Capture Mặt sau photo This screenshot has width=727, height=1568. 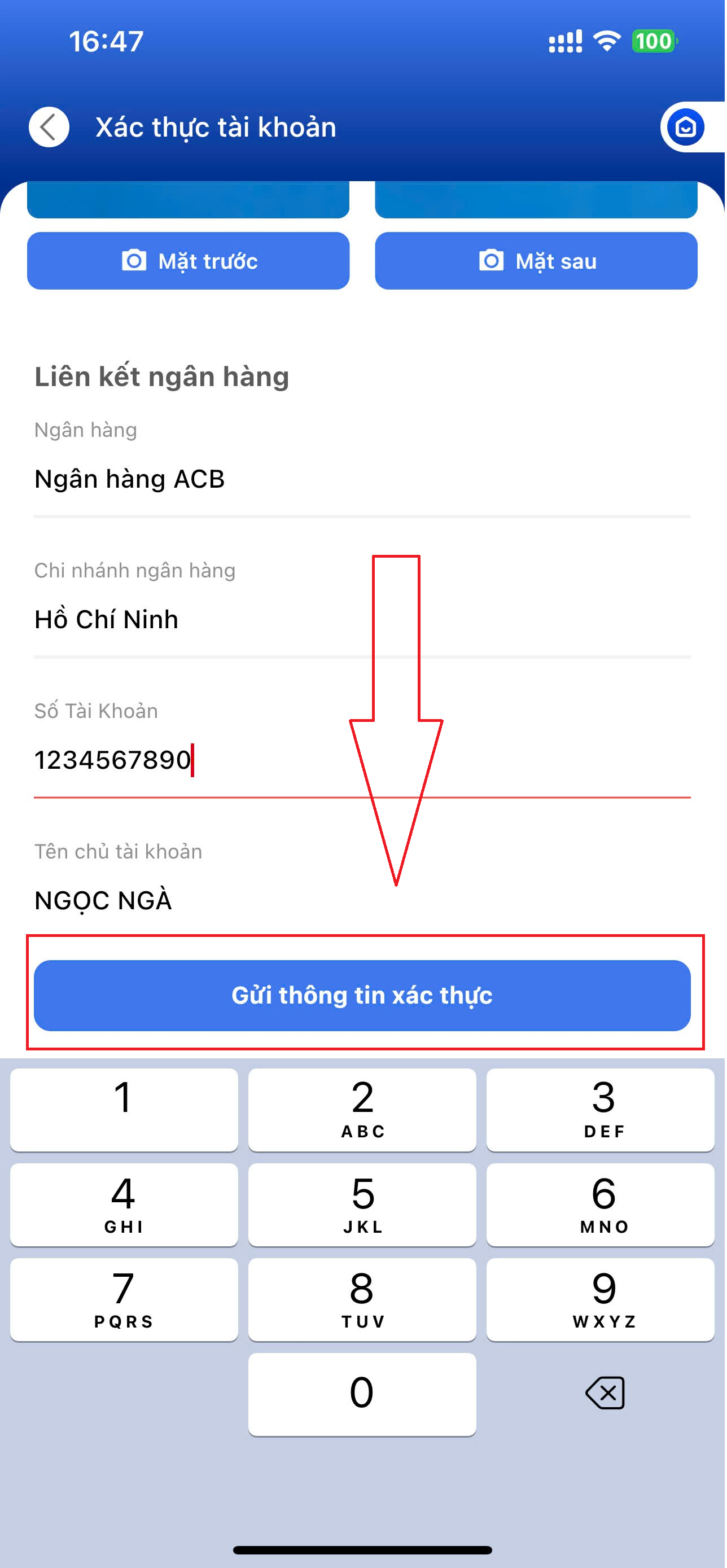[x=536, y=261]
